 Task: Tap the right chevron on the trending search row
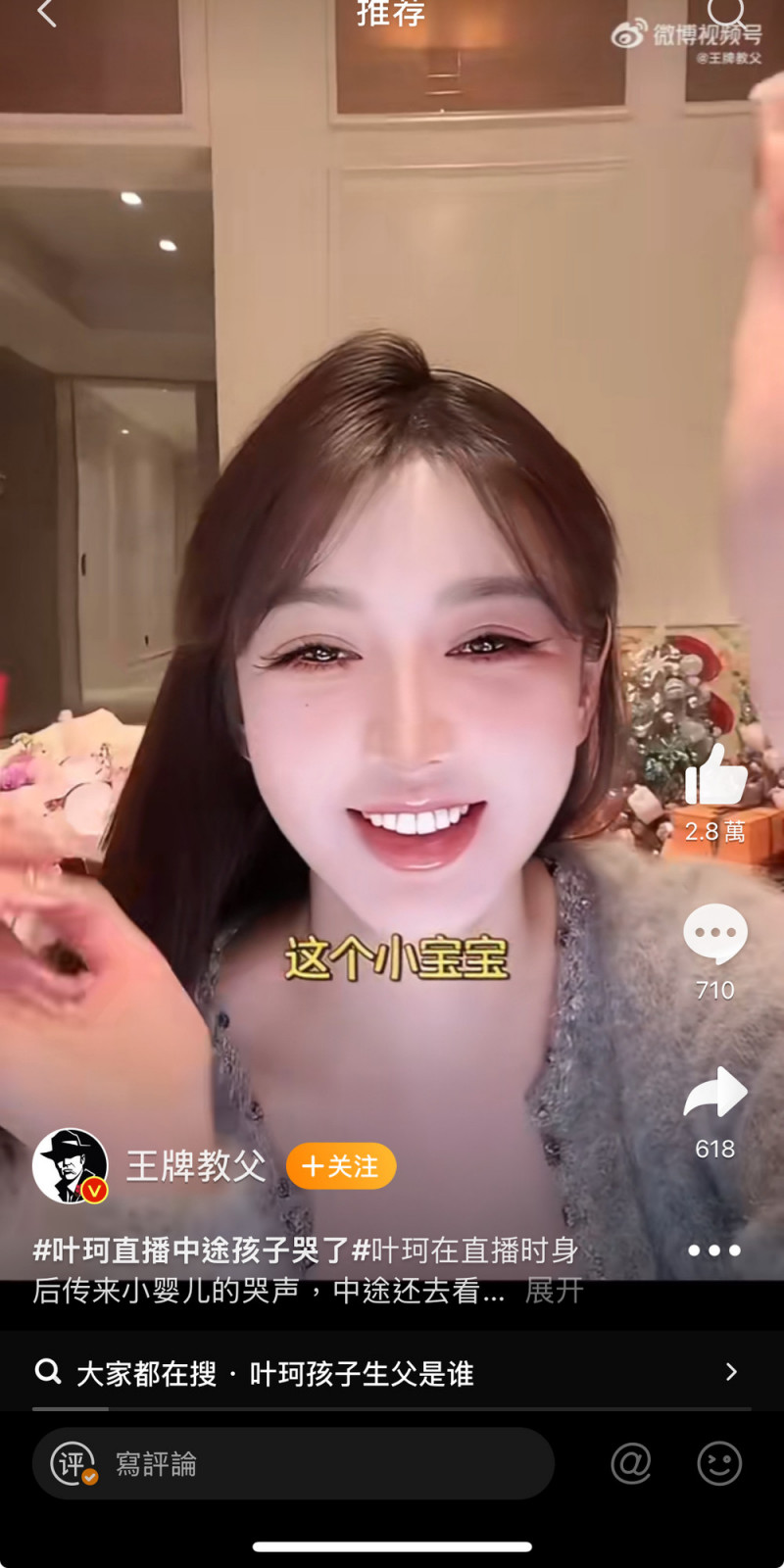[x=730, y=1372]
